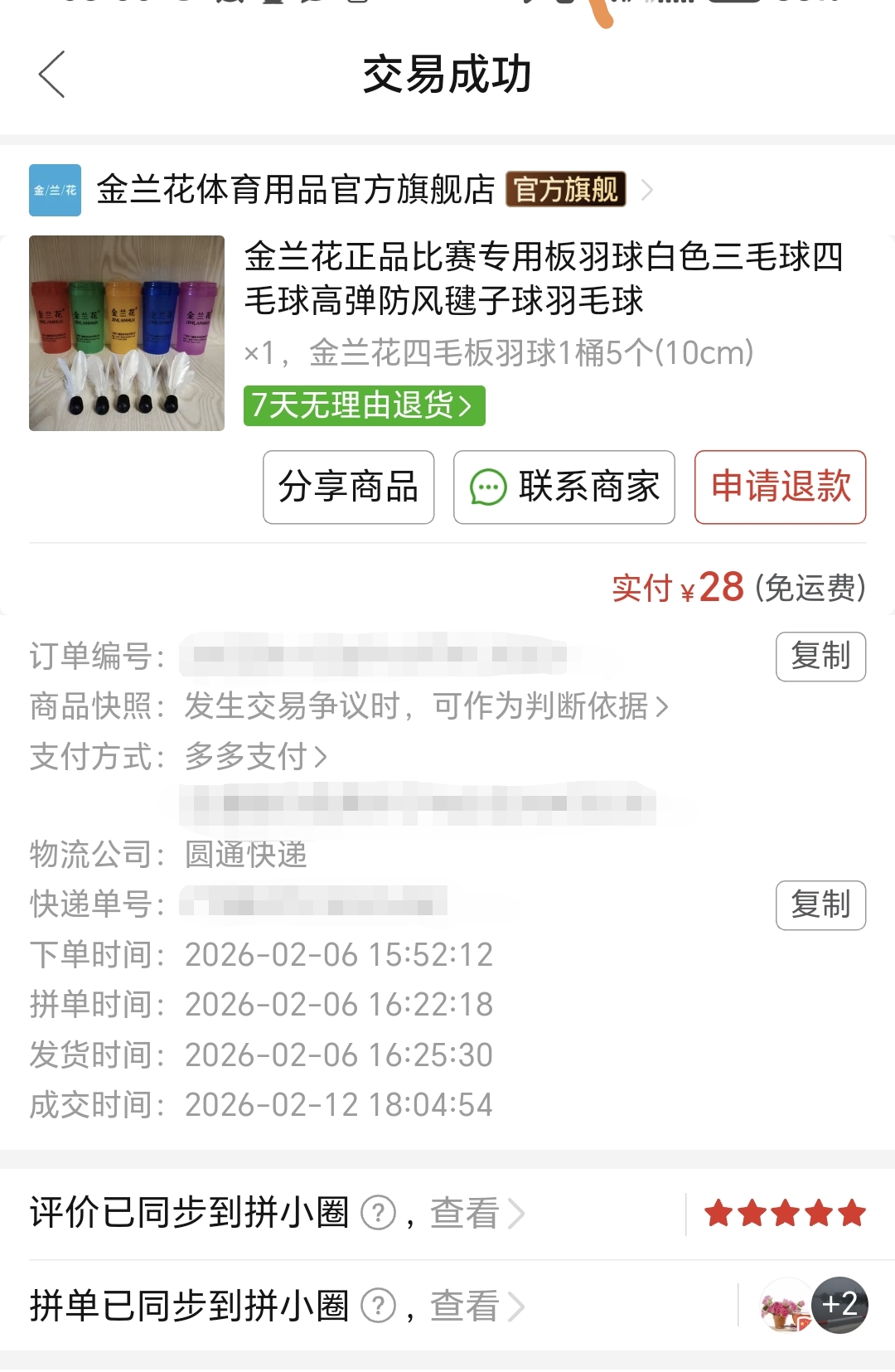Image resolution: width=895 pixels, height=1372 pixels.
Task: Request a refund with 申请退款
Action: tap(780, 487)
